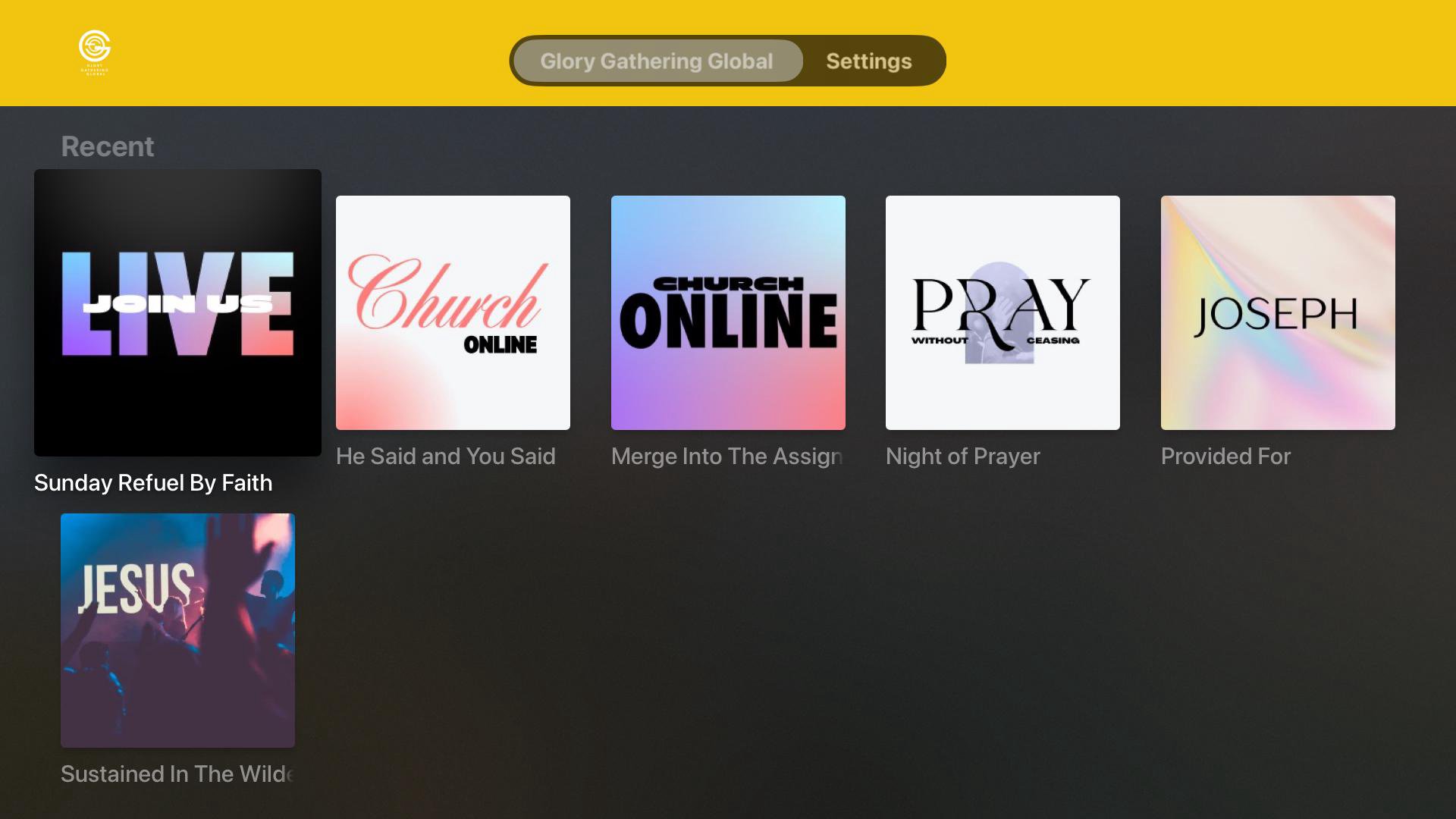1456x819 pixels.
Task: Choose the Night of Prayer tile
Action: [1003, 312]
